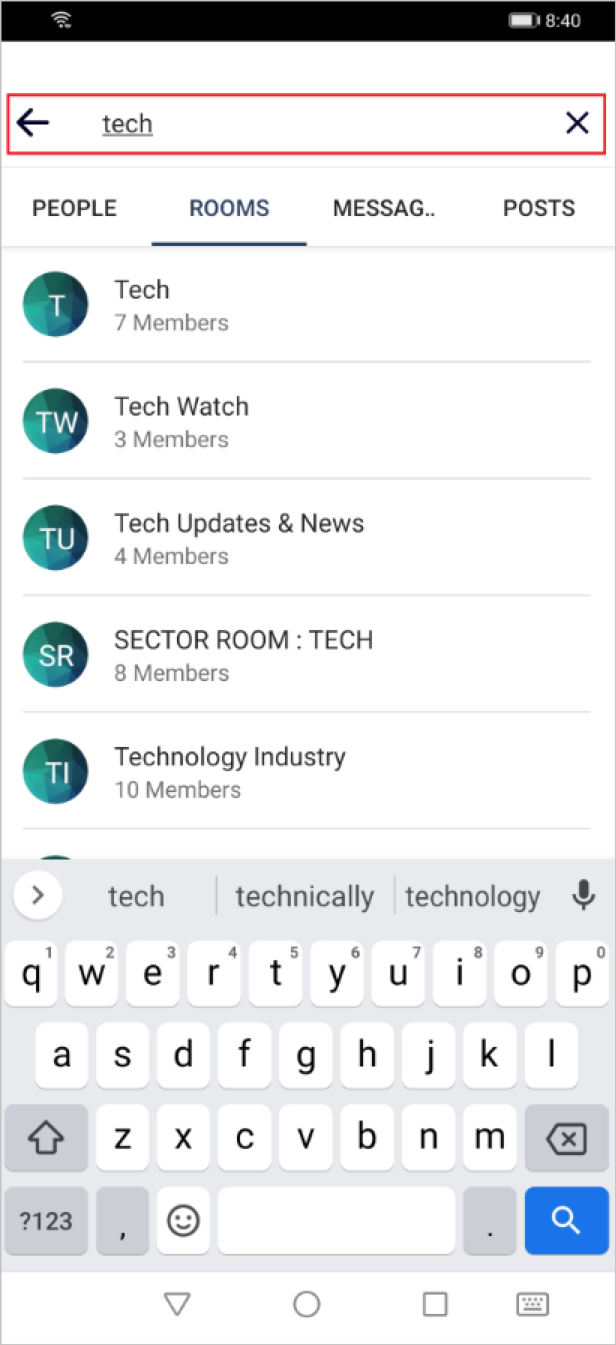
Task: Clear the search text with the X
Action: pos(577,123)
